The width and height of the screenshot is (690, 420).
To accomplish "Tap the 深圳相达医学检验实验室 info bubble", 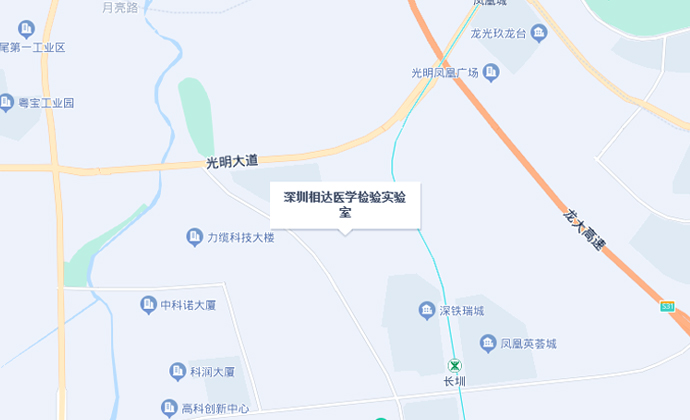I will (x=345, y=204).
